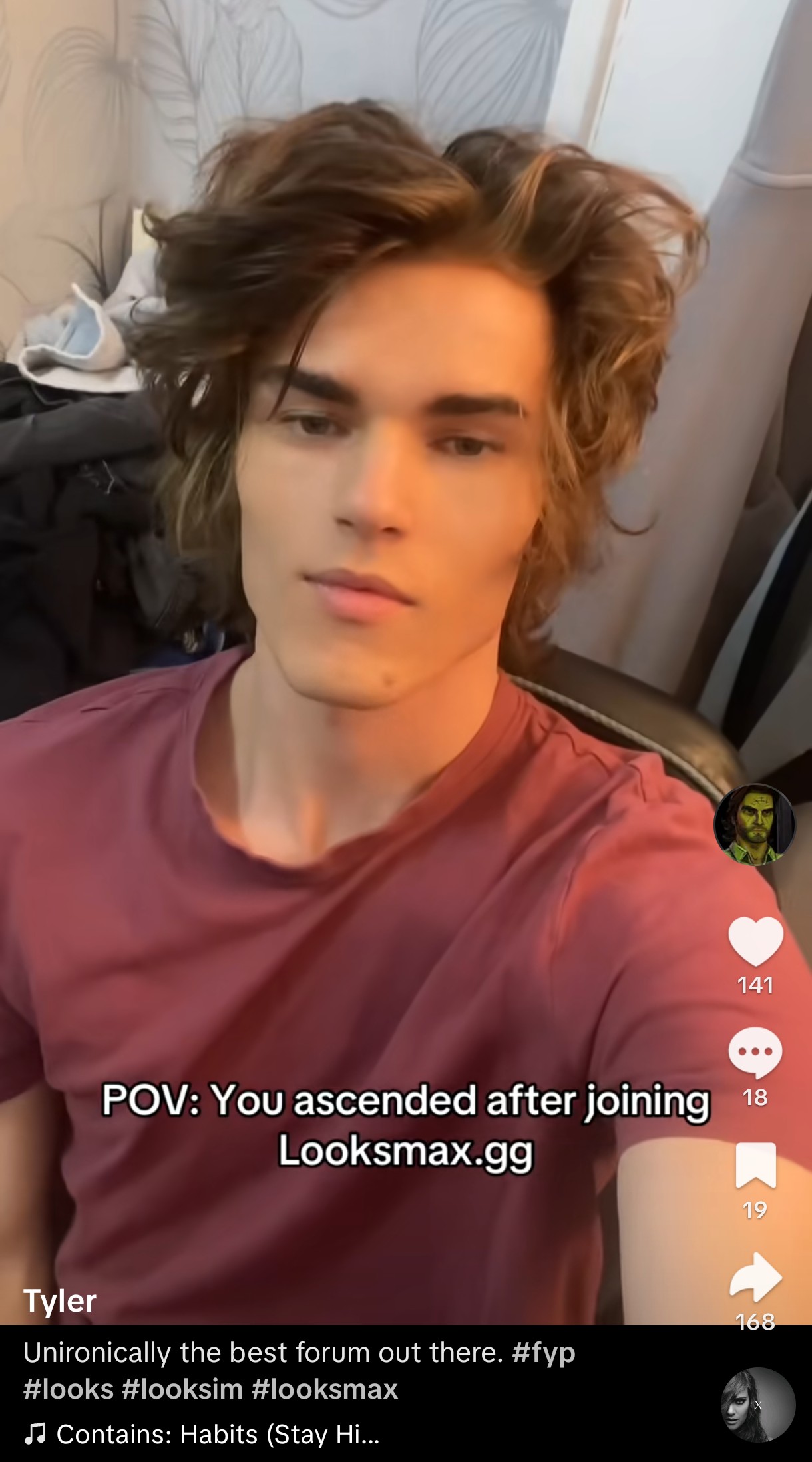Share this video via the arrow icon

pyautogui.click(x=755, y=1276)
